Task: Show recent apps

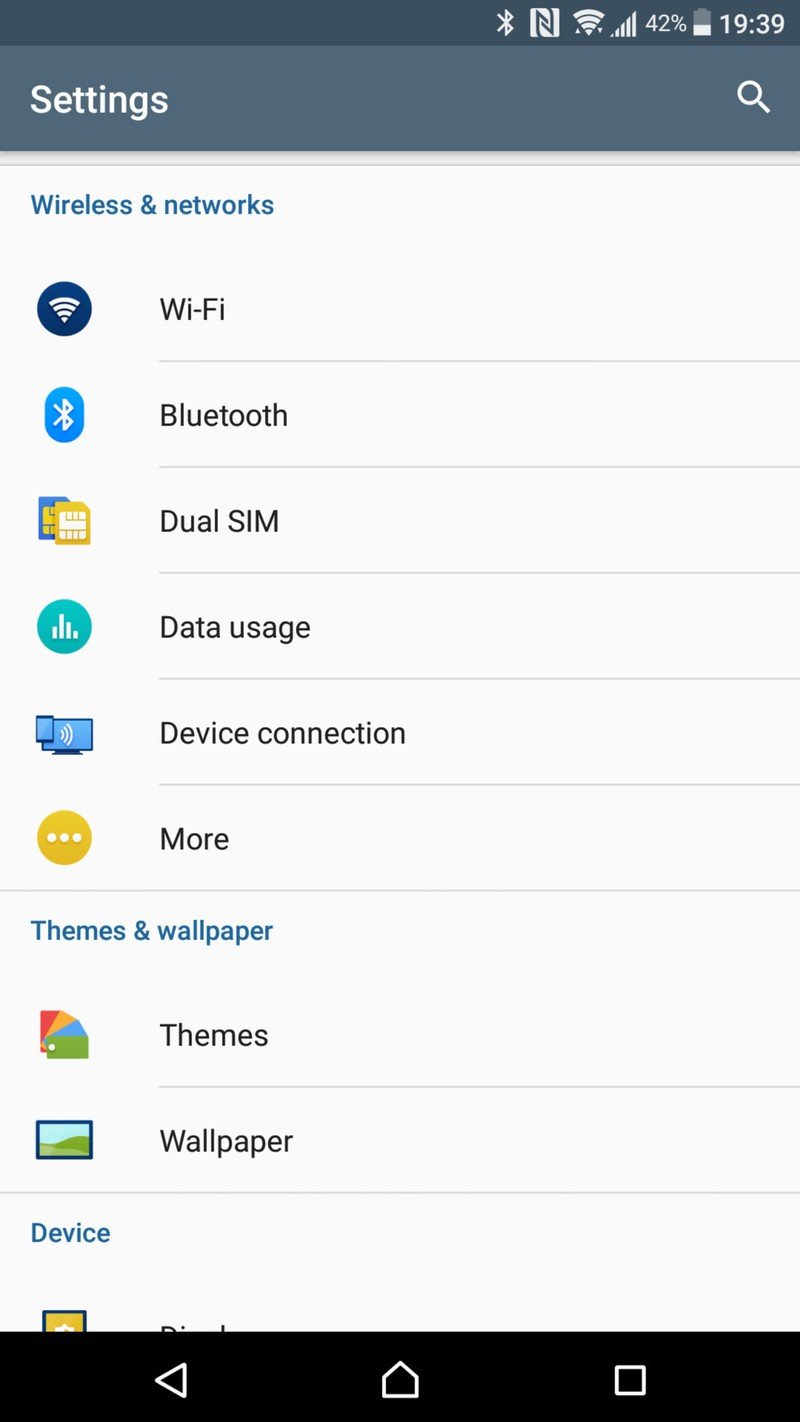Action: click(629, 1380)
